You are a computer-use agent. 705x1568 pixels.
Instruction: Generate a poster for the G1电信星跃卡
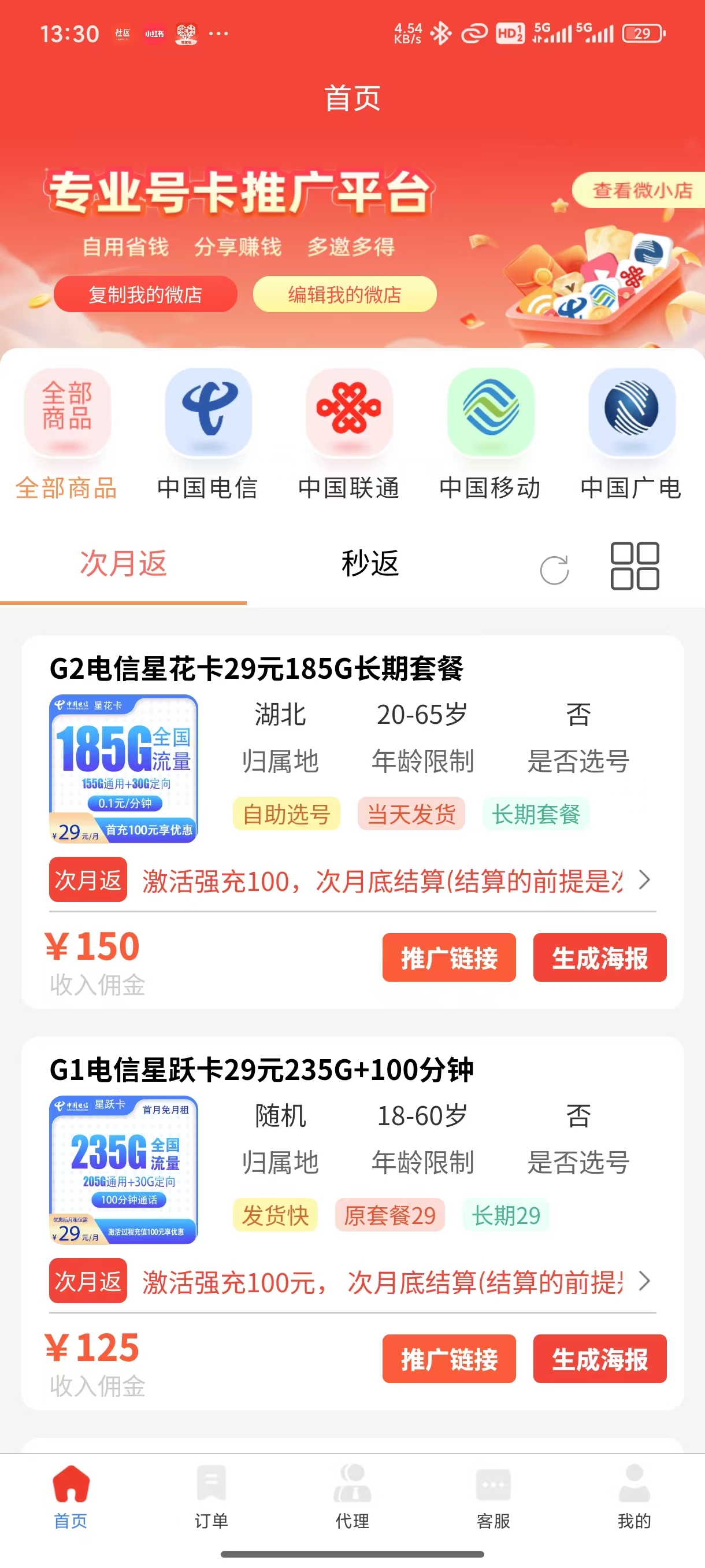[x=600, y=1359]
